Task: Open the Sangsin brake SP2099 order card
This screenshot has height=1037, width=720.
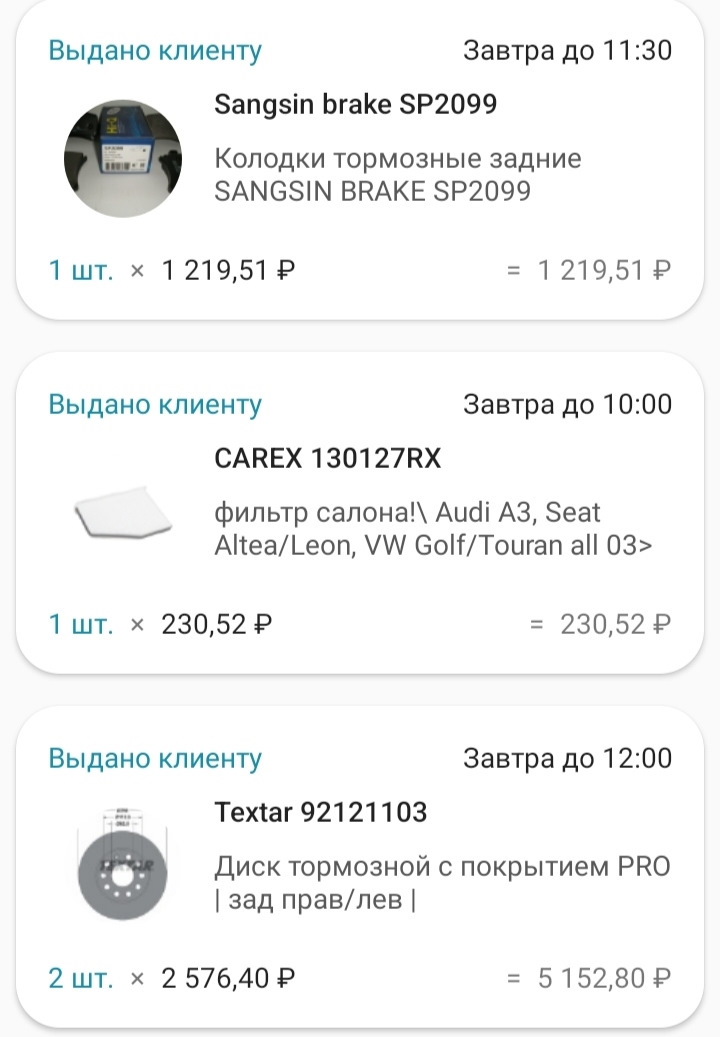Action: 360,160
